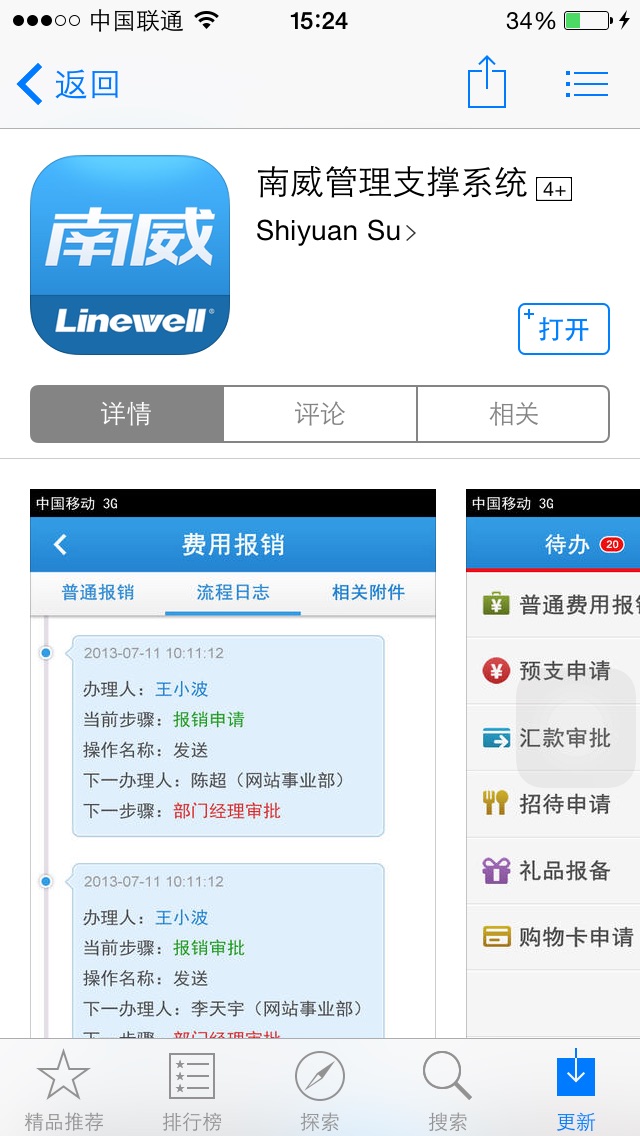Share this app
This screenshot has width=640, height=1136.
coord(486,82)
